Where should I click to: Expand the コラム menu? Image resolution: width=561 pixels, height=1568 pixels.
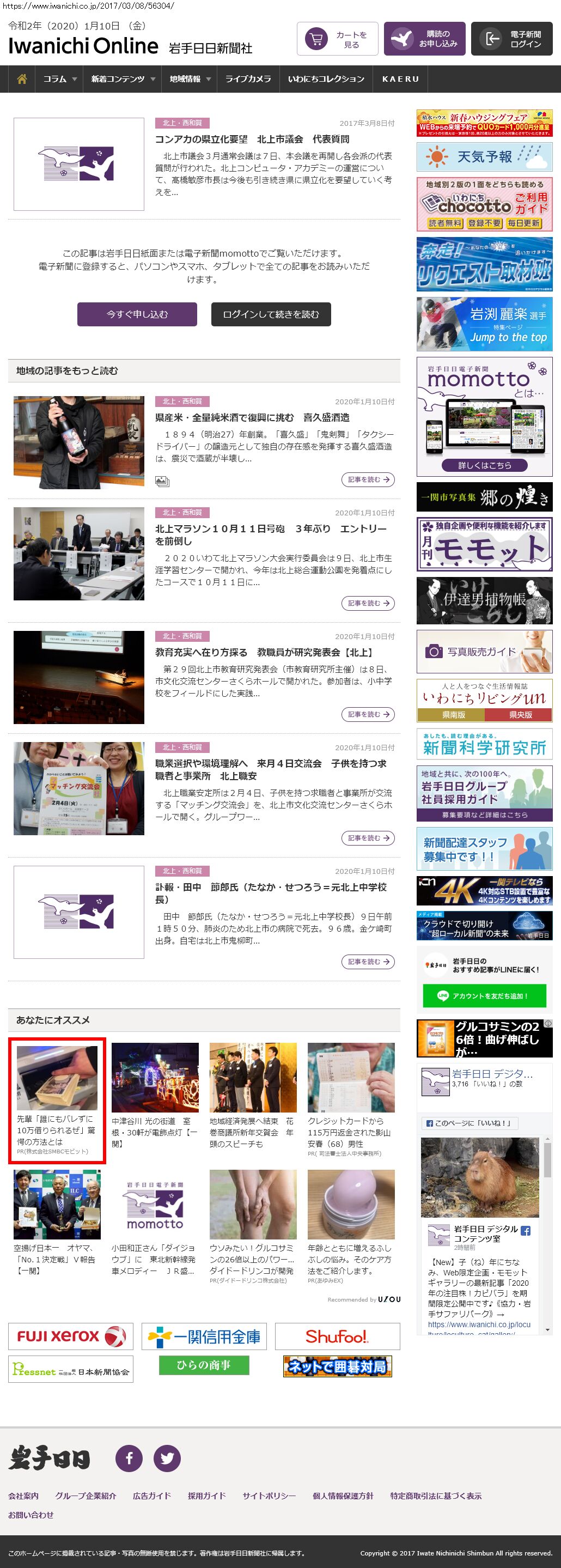(x=59, y=79)
